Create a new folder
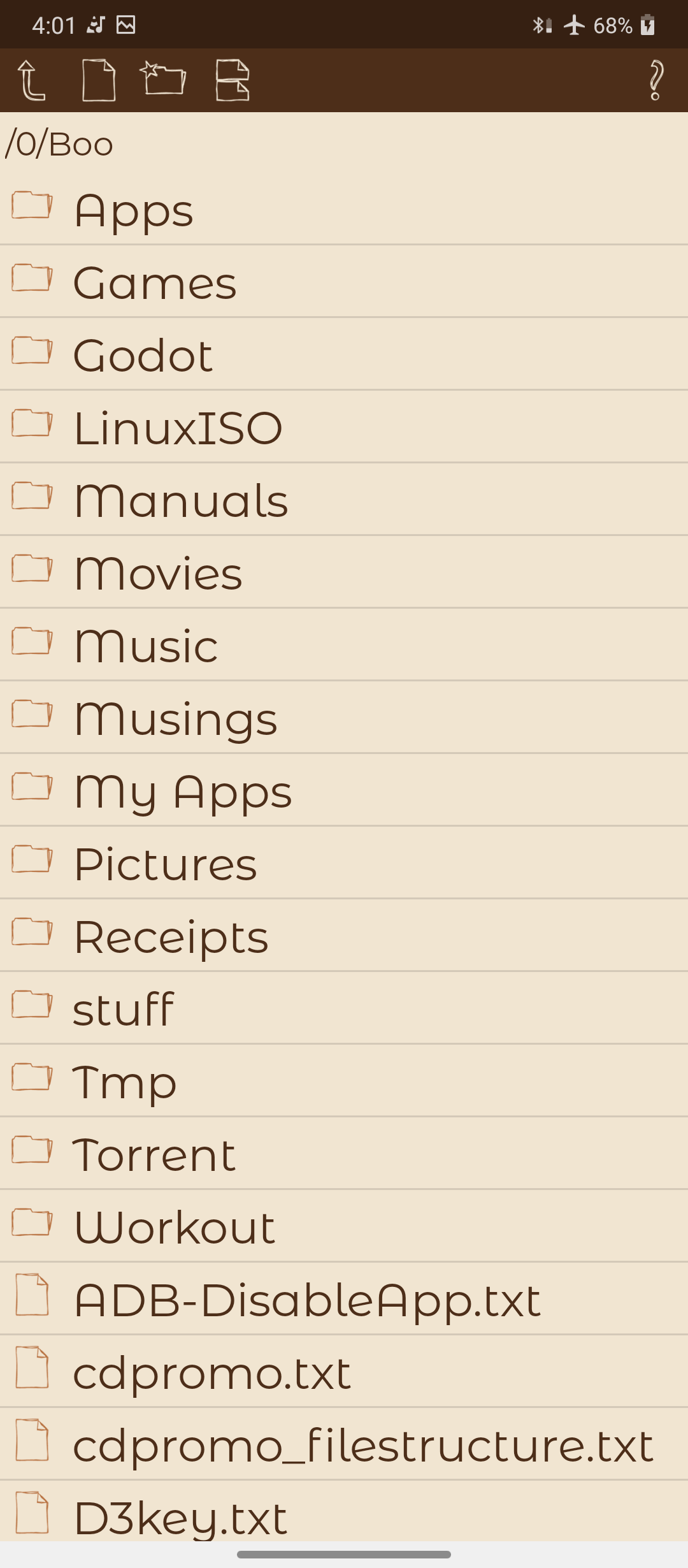The image size is (688, 1568). pos(163,79)
